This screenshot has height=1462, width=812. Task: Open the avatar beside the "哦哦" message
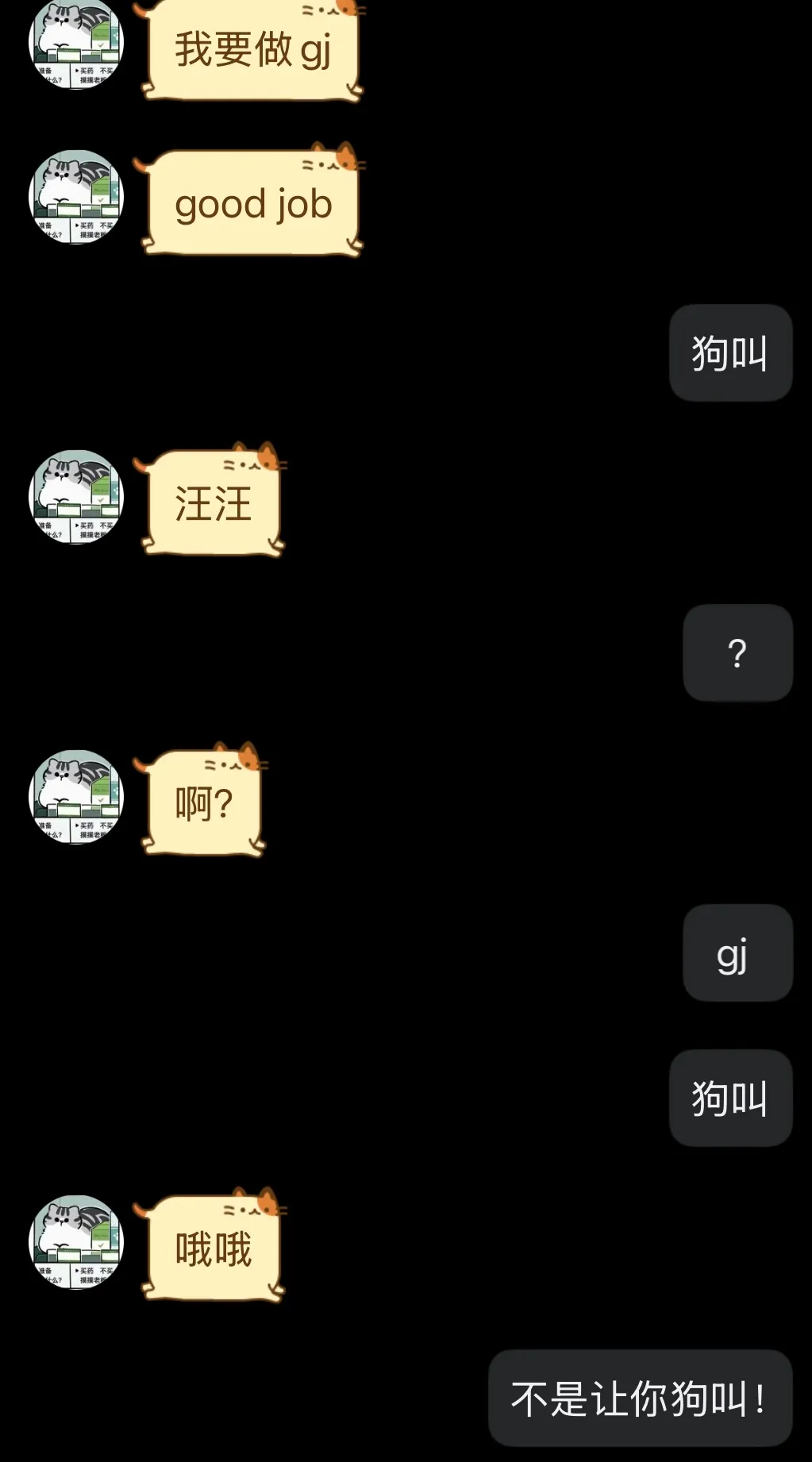point(76,1242)
